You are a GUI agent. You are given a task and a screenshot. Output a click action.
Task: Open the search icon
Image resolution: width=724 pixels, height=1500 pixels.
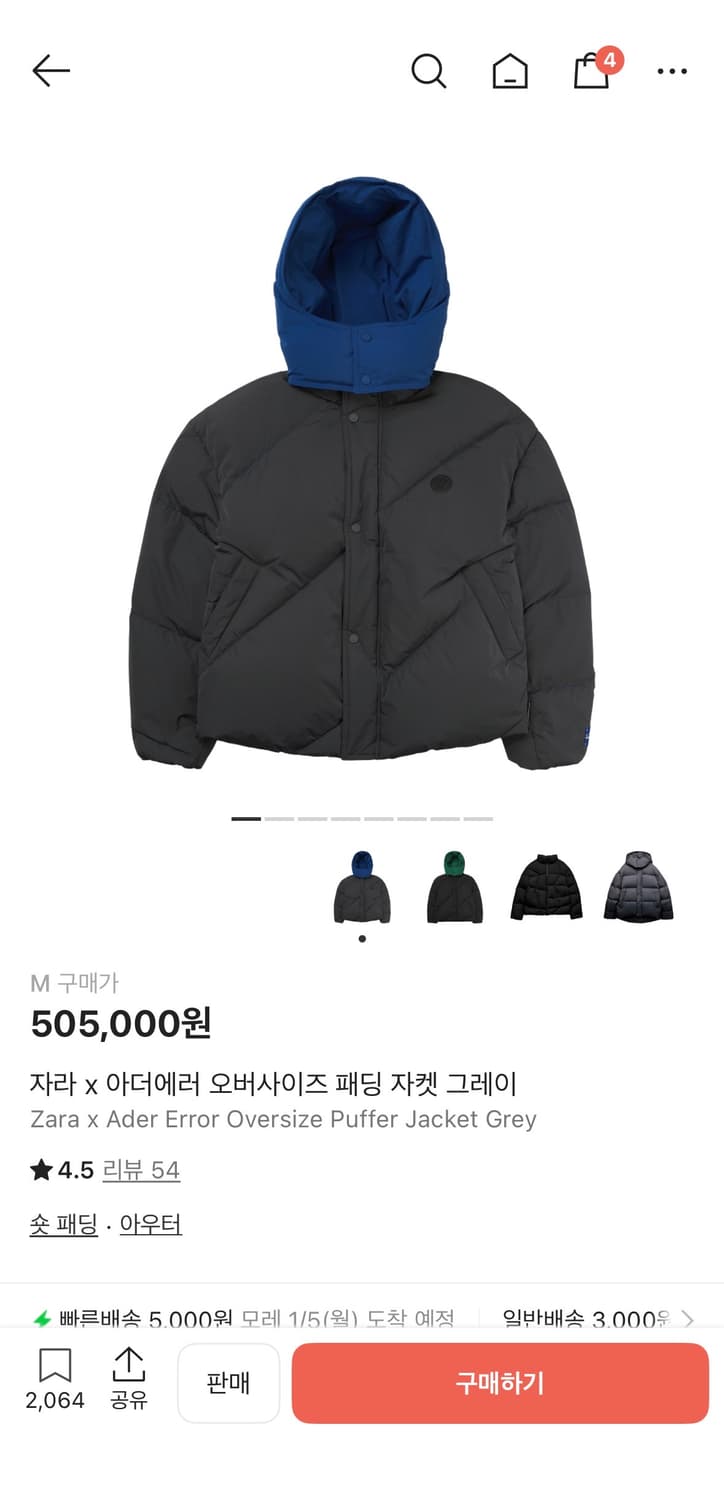pyautogui.click(x=430, y=70)
